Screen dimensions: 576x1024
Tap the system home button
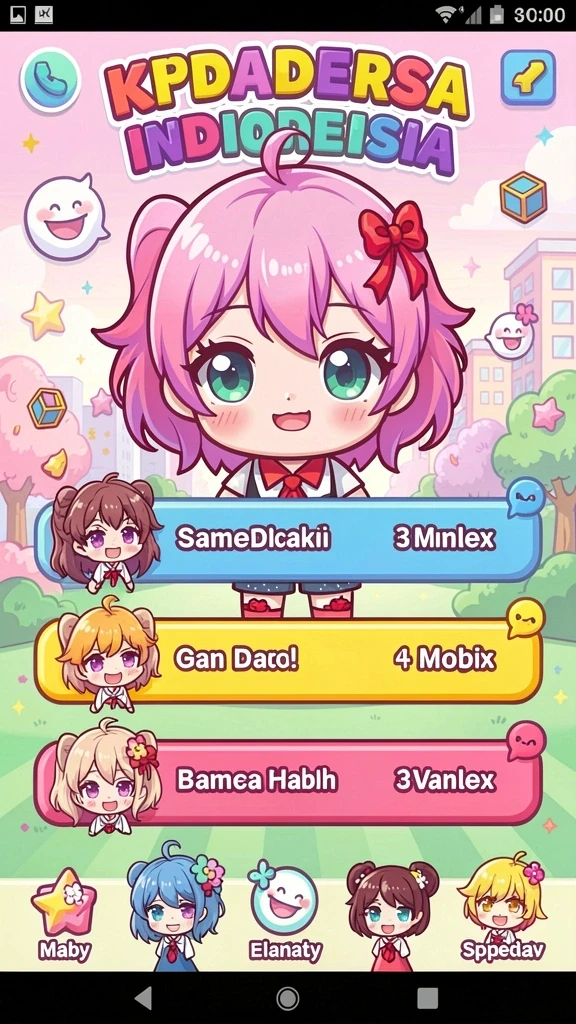click(287, 998)
